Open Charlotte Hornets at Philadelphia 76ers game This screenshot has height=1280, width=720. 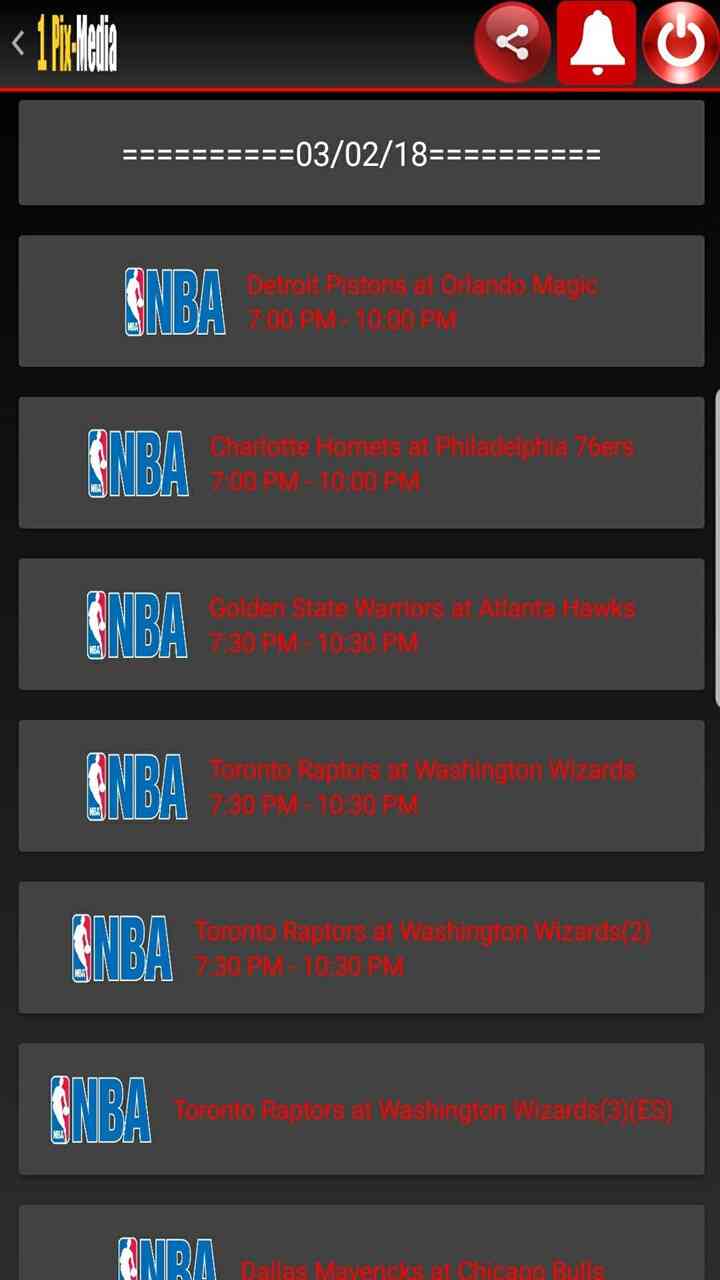pos(361,463)
